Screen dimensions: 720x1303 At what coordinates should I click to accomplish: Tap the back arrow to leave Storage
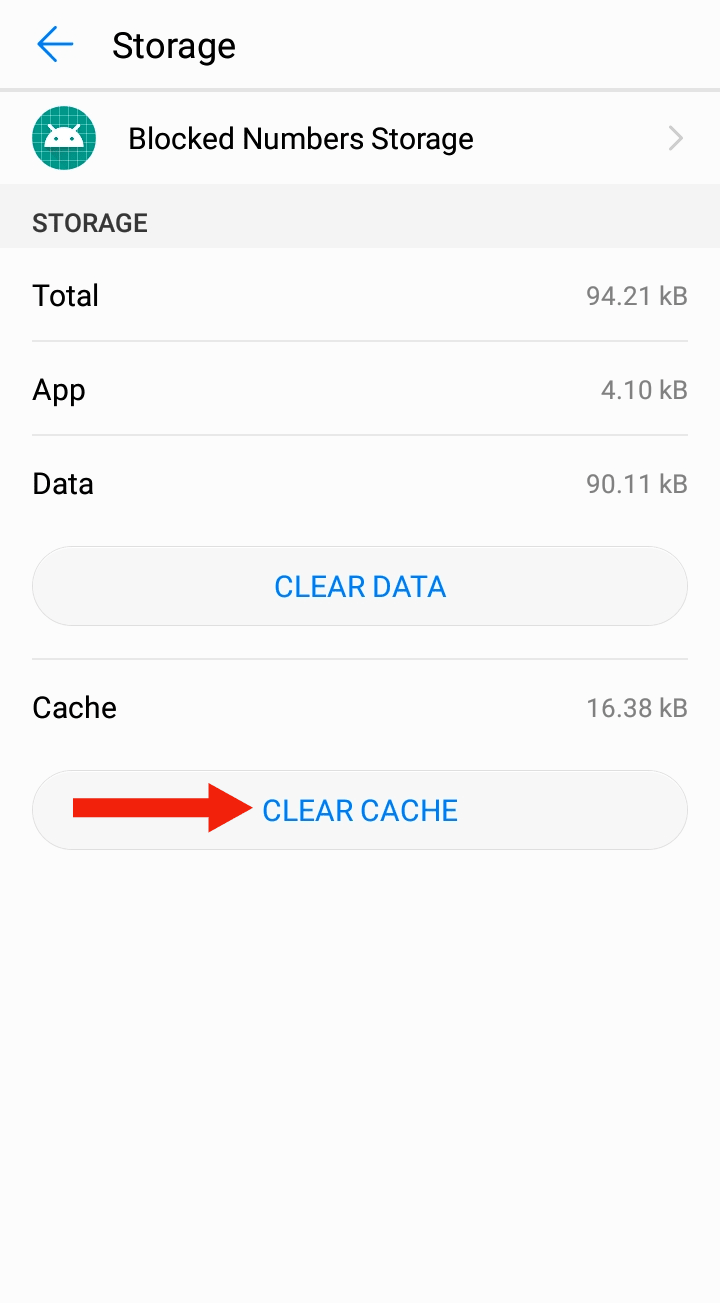[55, 44]
